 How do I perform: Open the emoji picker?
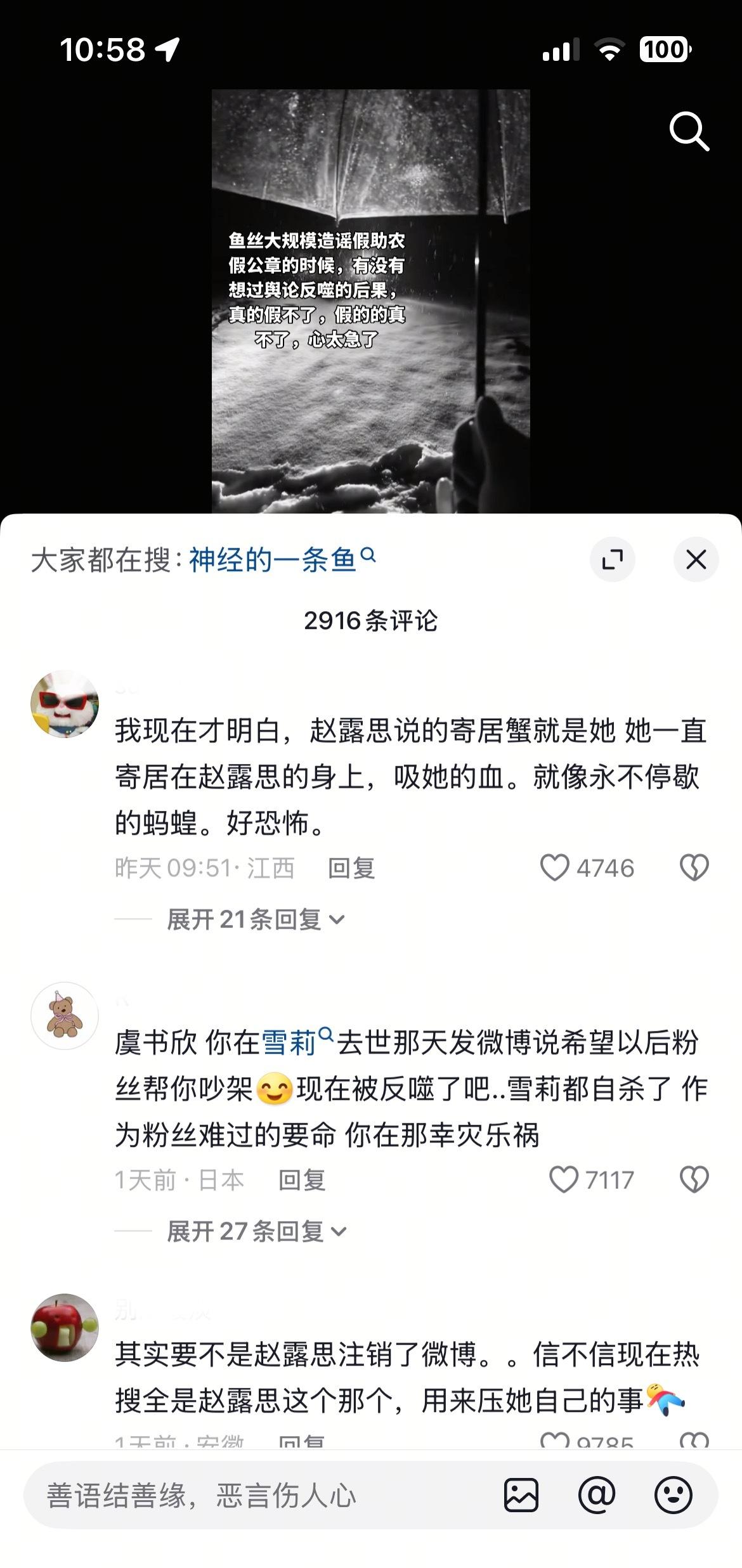[673, 1495]
